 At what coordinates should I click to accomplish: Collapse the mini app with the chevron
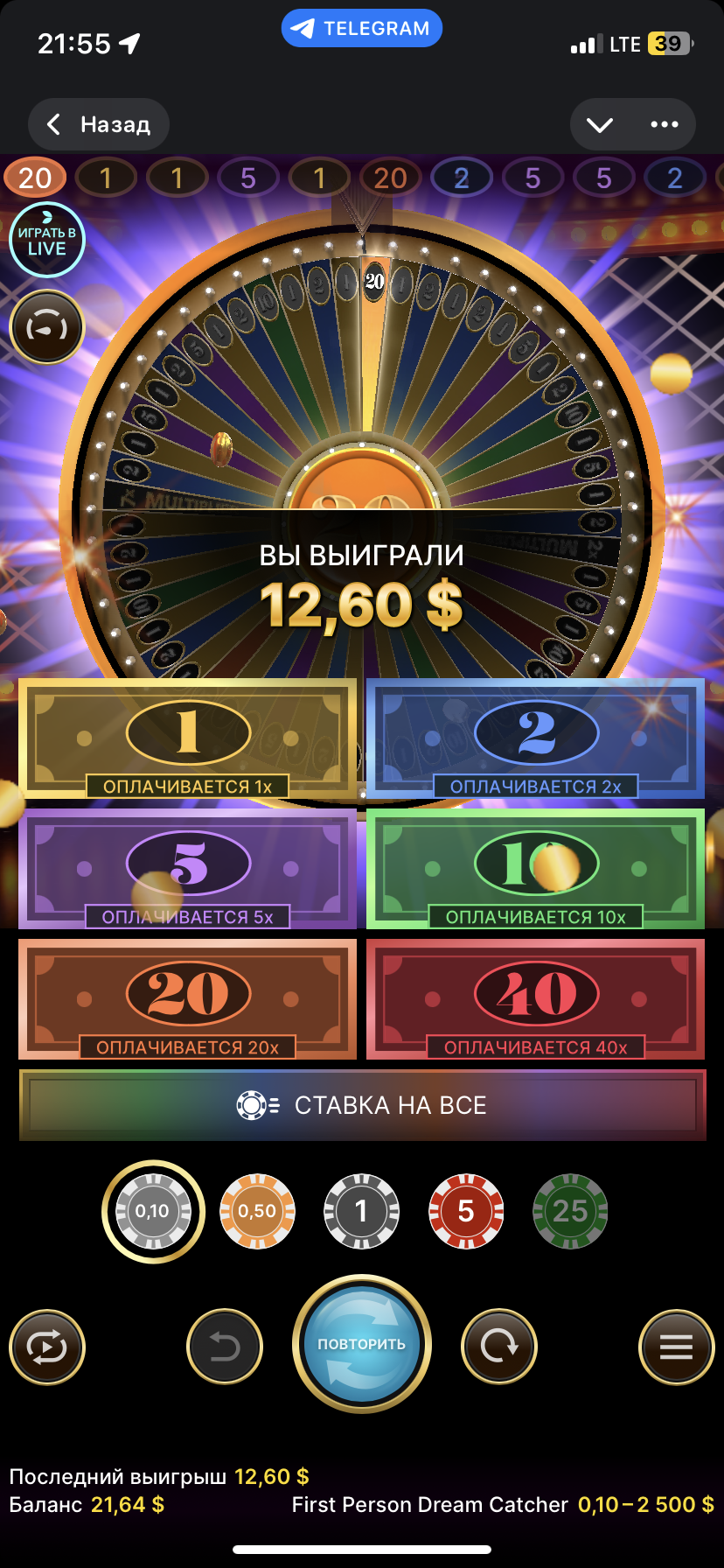(600, 124)
